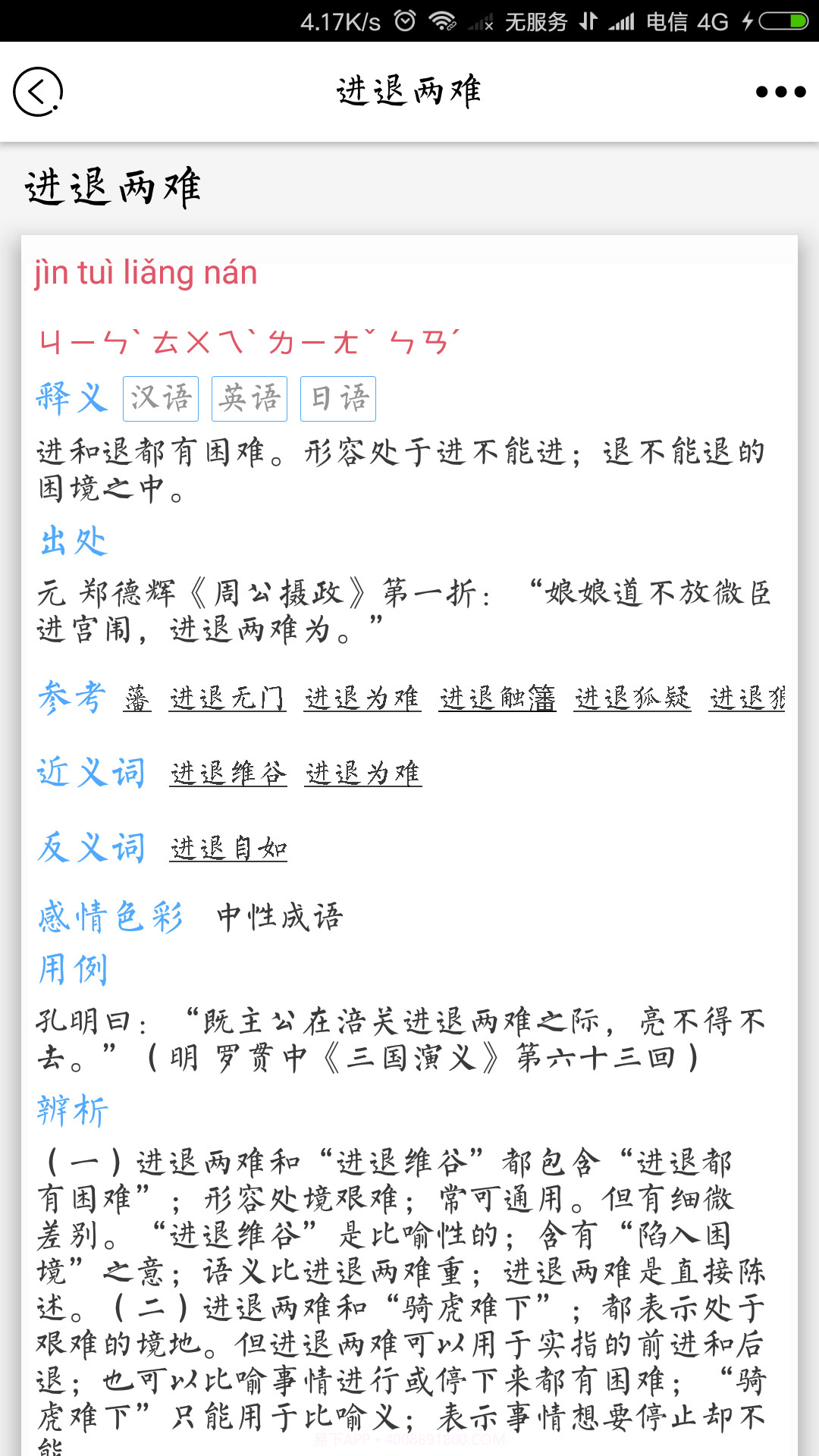
Task: Tap the Wi-Fi status bar icon
Action: point(444,20)
